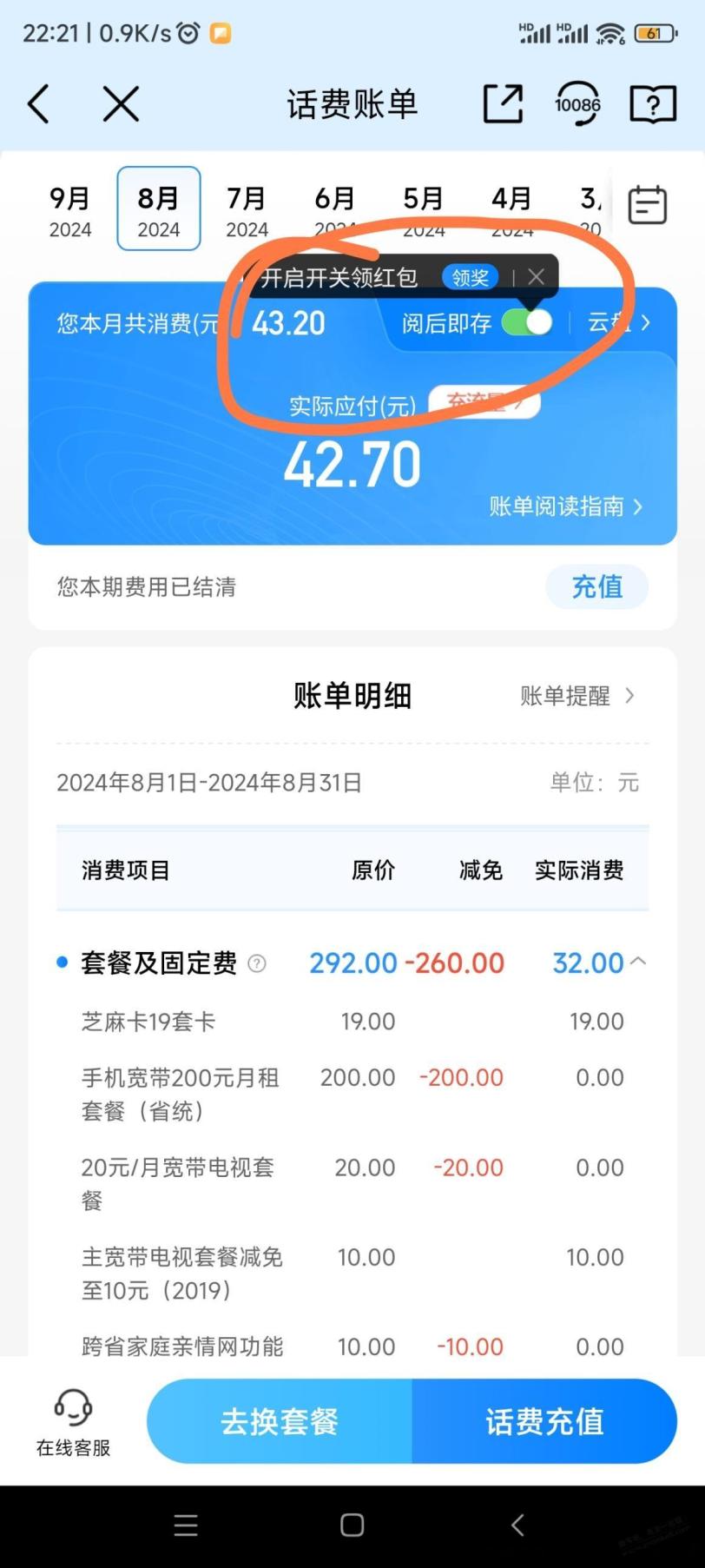Dismiss the 开启开关领红包 tooltip
705x1568 pixels.
click(x=537, y=277)
